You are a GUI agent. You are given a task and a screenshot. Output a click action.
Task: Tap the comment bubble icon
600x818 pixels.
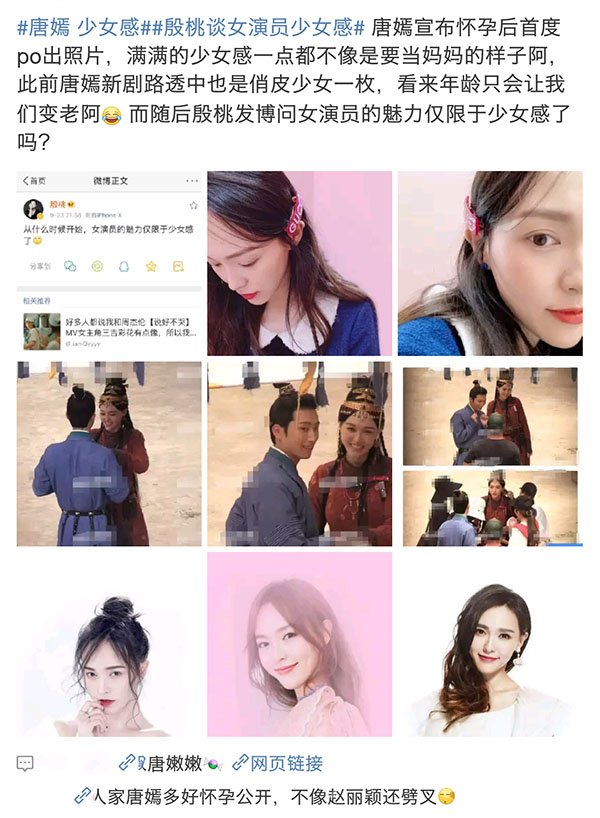(x=26, y=764)
